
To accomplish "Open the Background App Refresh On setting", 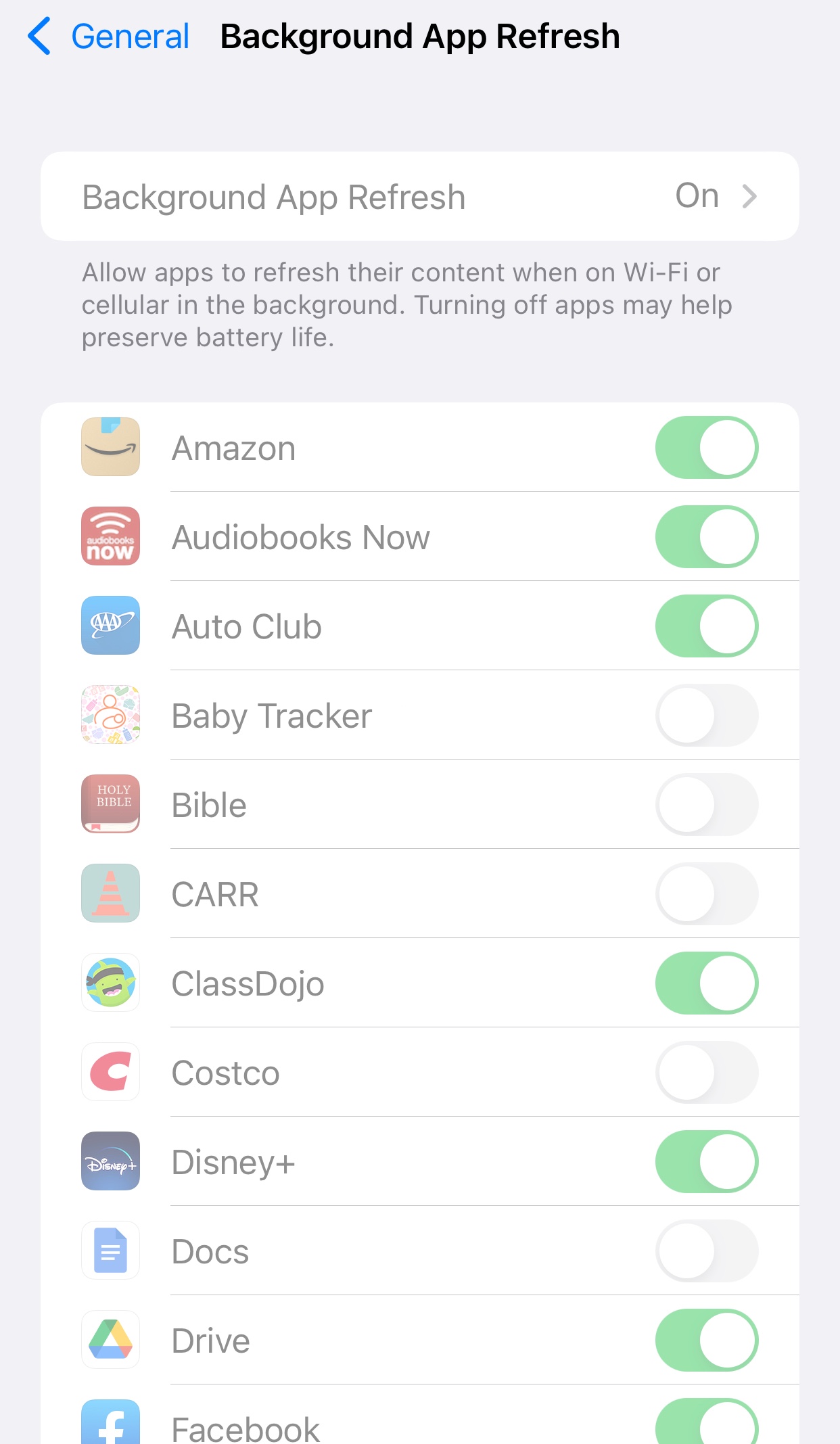I will (x=419, y=196).
